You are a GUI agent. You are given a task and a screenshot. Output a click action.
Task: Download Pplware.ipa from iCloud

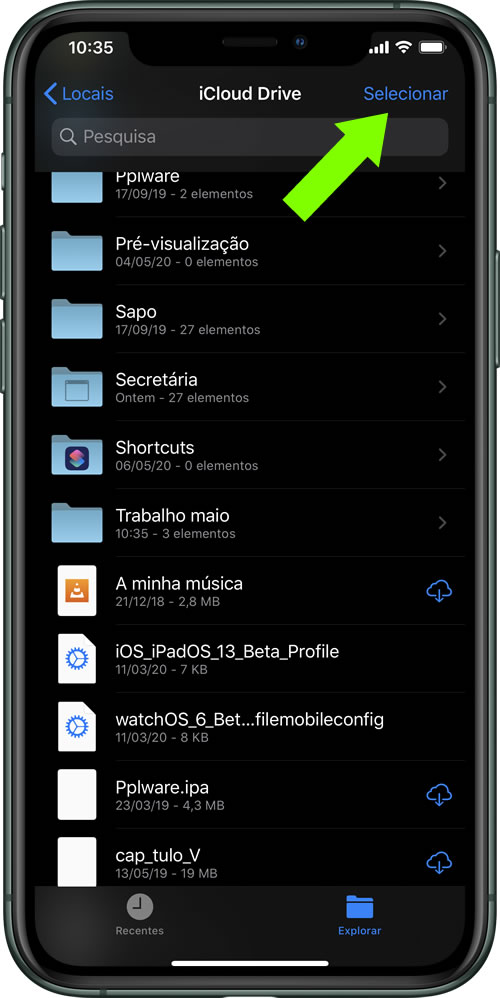pyautogui.click(x=439, y=795)
